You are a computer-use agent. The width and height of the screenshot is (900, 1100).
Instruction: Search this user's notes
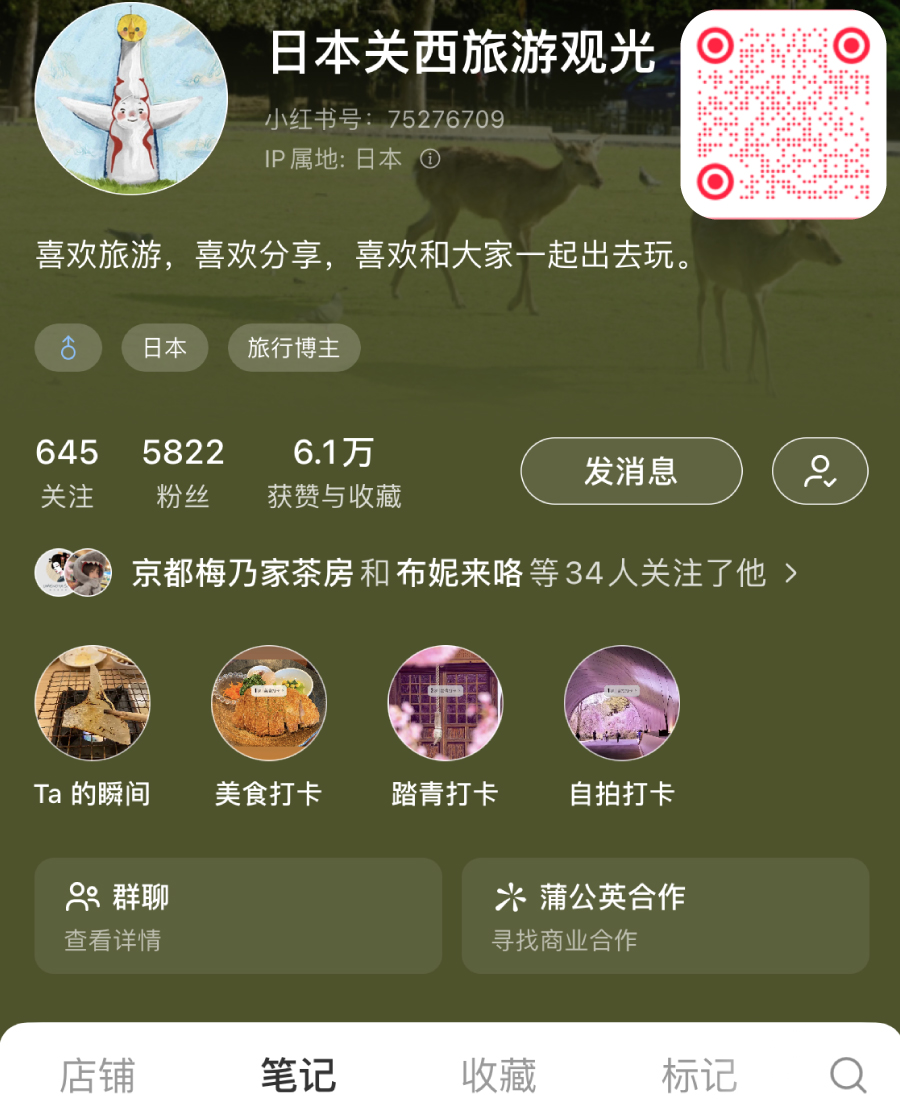point(848,1075)
